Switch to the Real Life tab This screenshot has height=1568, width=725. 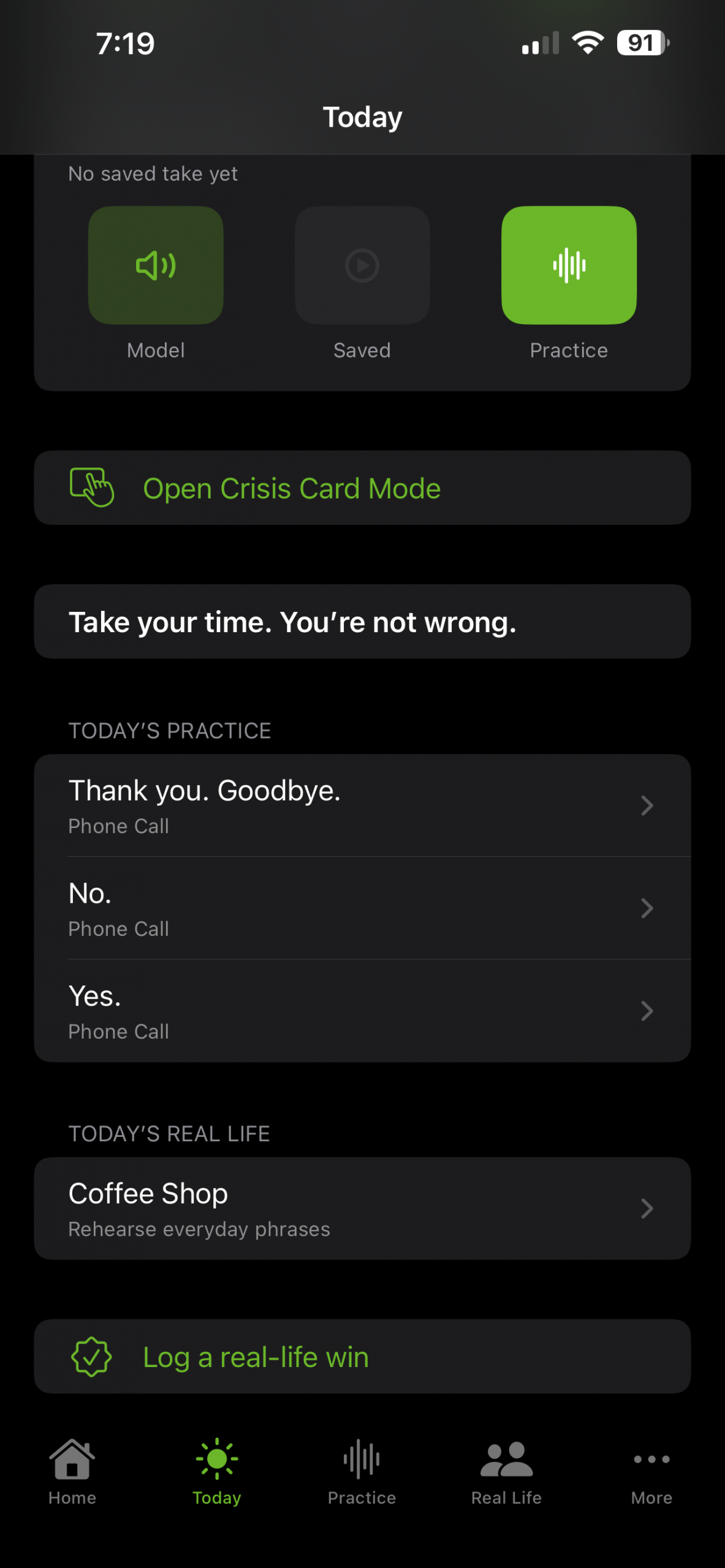506,1471
